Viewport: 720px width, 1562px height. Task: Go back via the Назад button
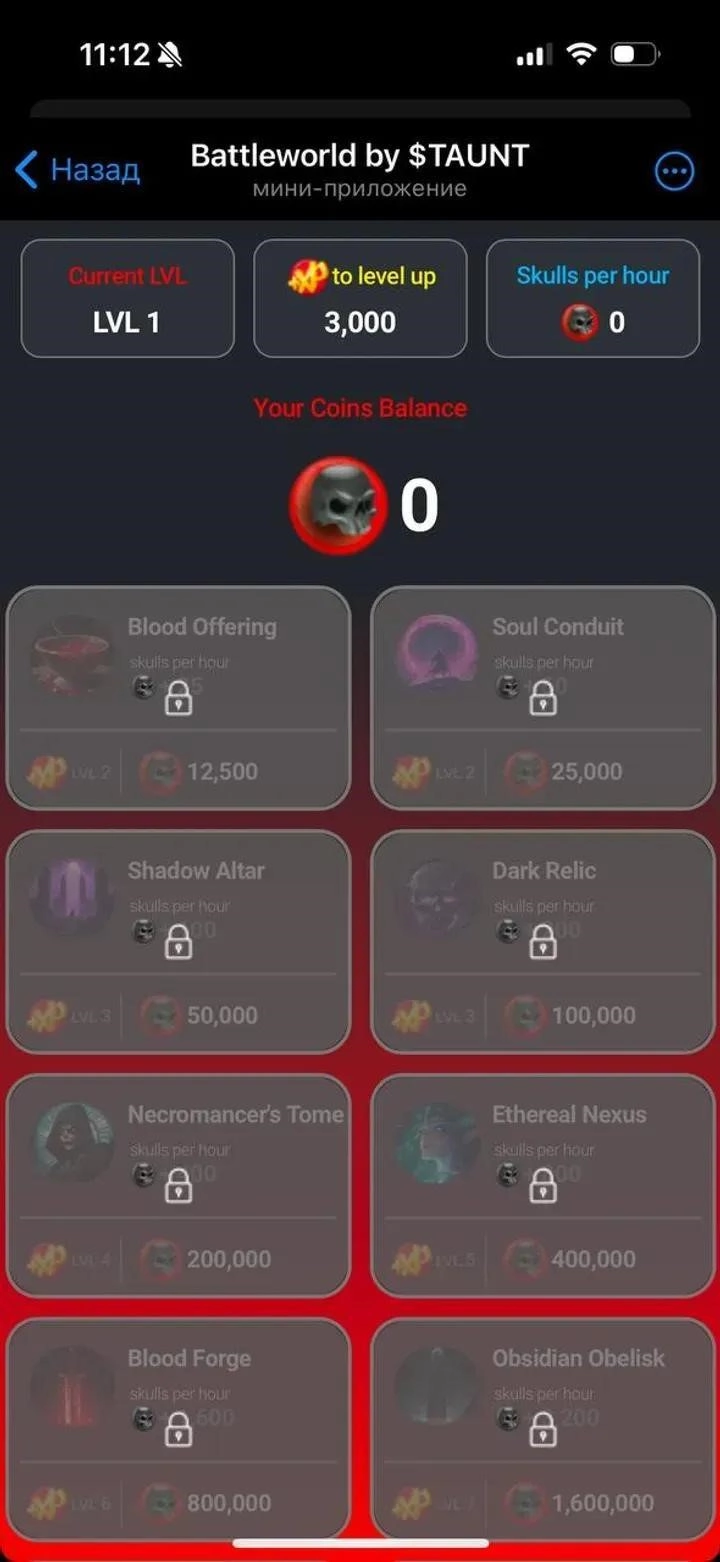pyautogui.click(x=78, y=170)
